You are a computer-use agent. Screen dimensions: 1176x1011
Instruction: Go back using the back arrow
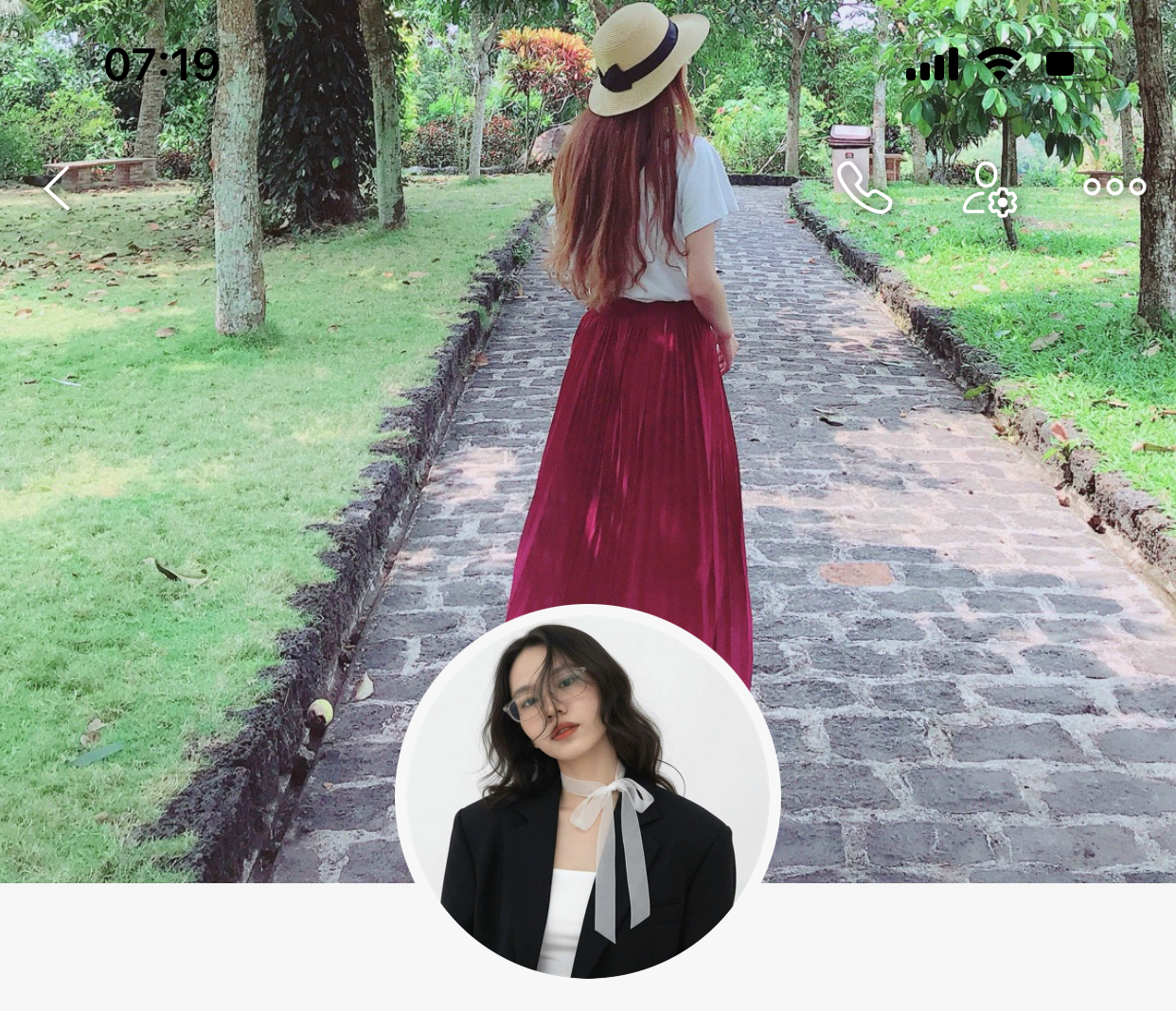coord(57,187)
